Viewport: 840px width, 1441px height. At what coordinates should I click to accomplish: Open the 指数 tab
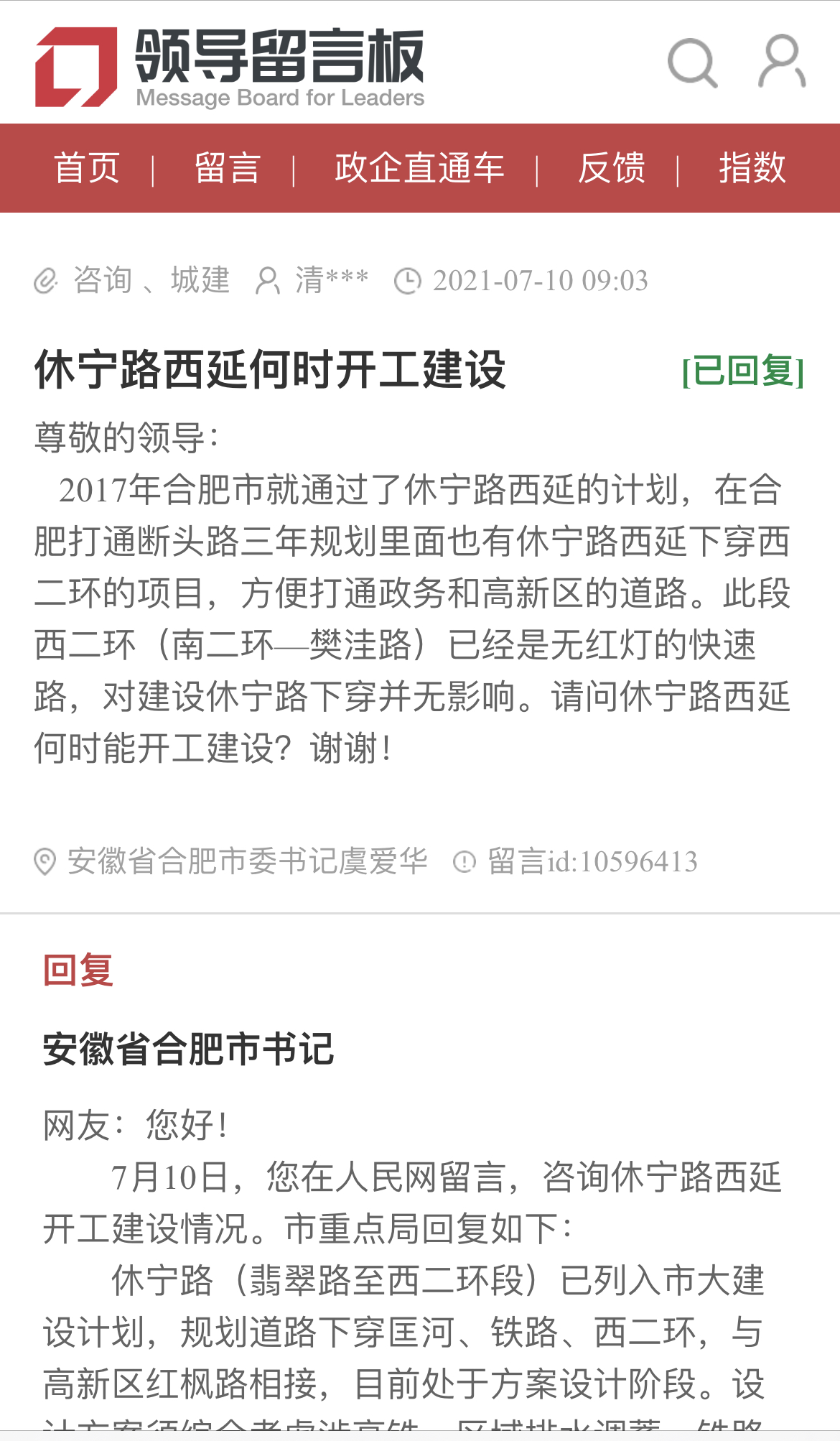pyautogui.click(x=752, y=168)
